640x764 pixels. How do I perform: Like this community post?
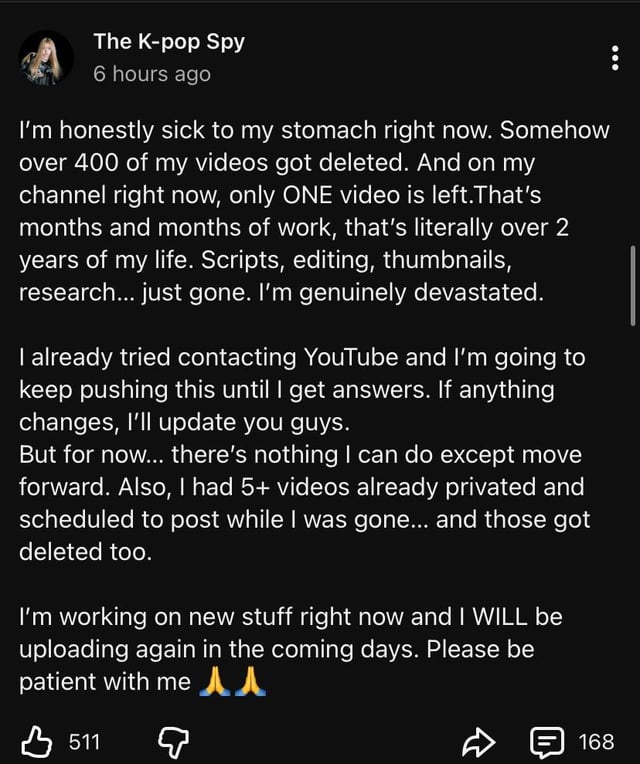[37, 741]
